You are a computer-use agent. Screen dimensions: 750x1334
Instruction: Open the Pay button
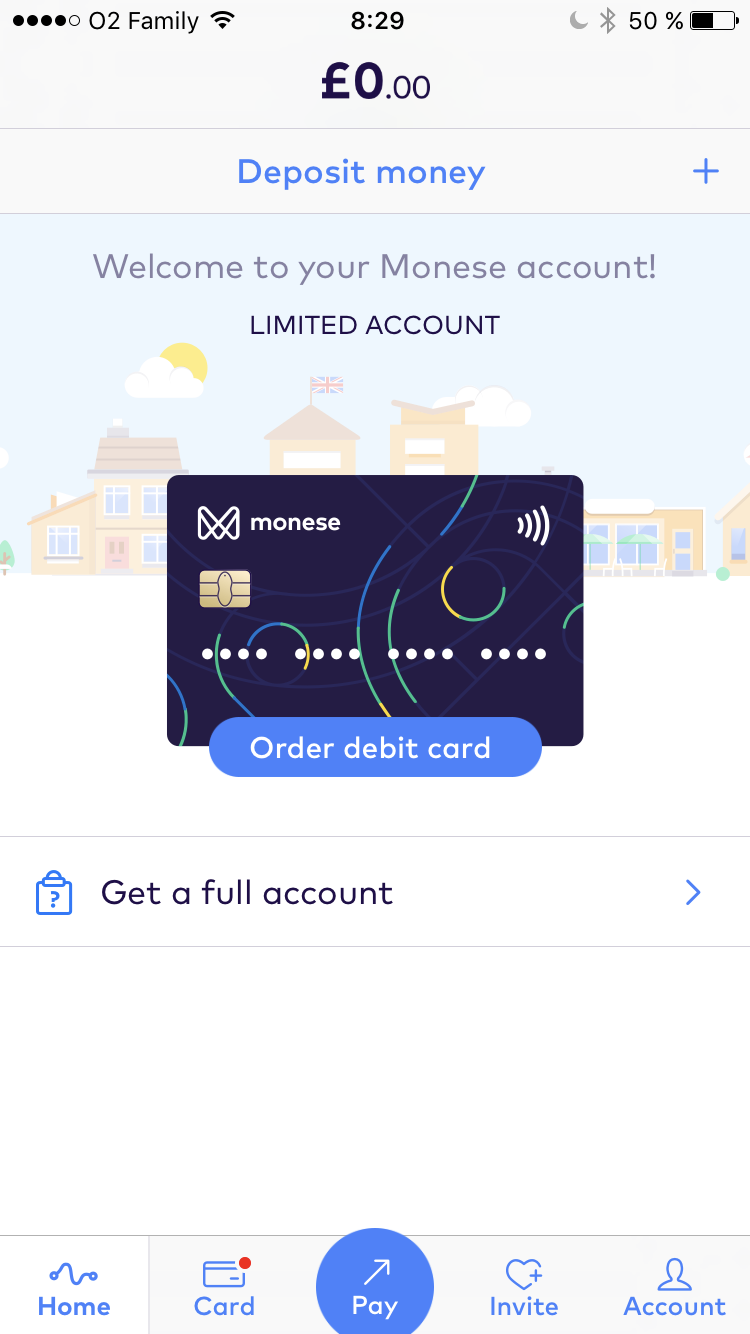coord(375,1286)
